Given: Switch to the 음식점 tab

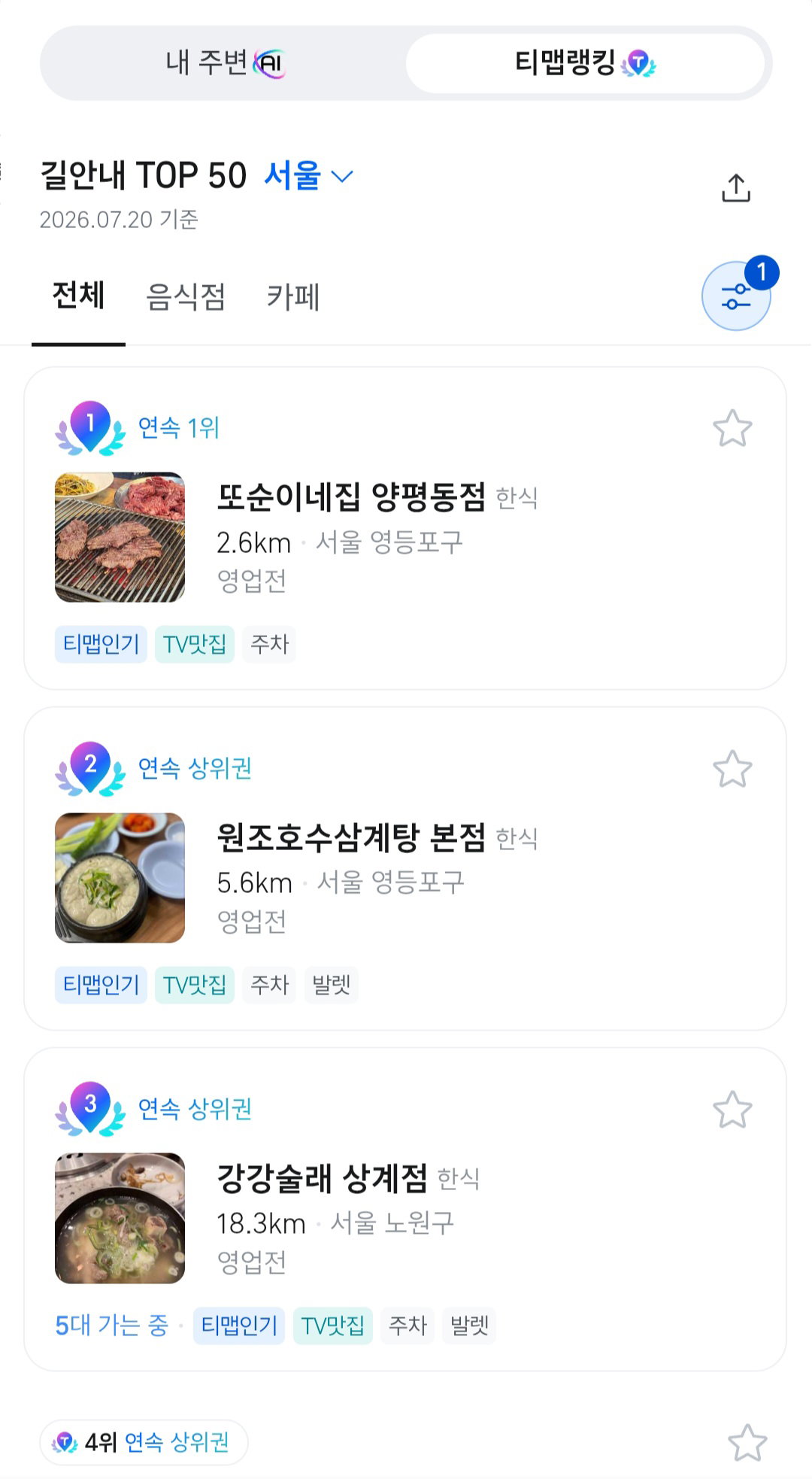Looking at the screenshot, I should point(186,297).
